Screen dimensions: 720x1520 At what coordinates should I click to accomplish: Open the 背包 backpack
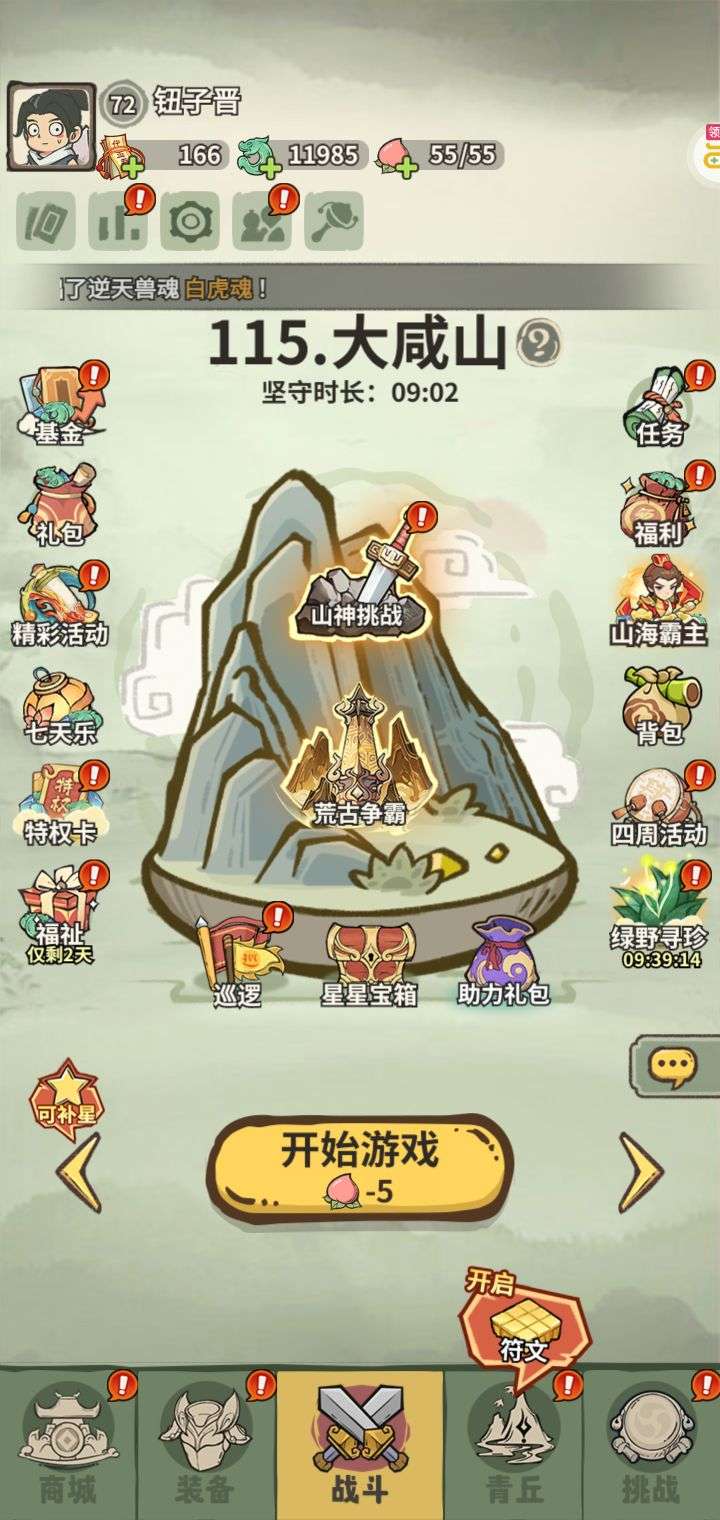pyautogui.click(x=660, y=705)
